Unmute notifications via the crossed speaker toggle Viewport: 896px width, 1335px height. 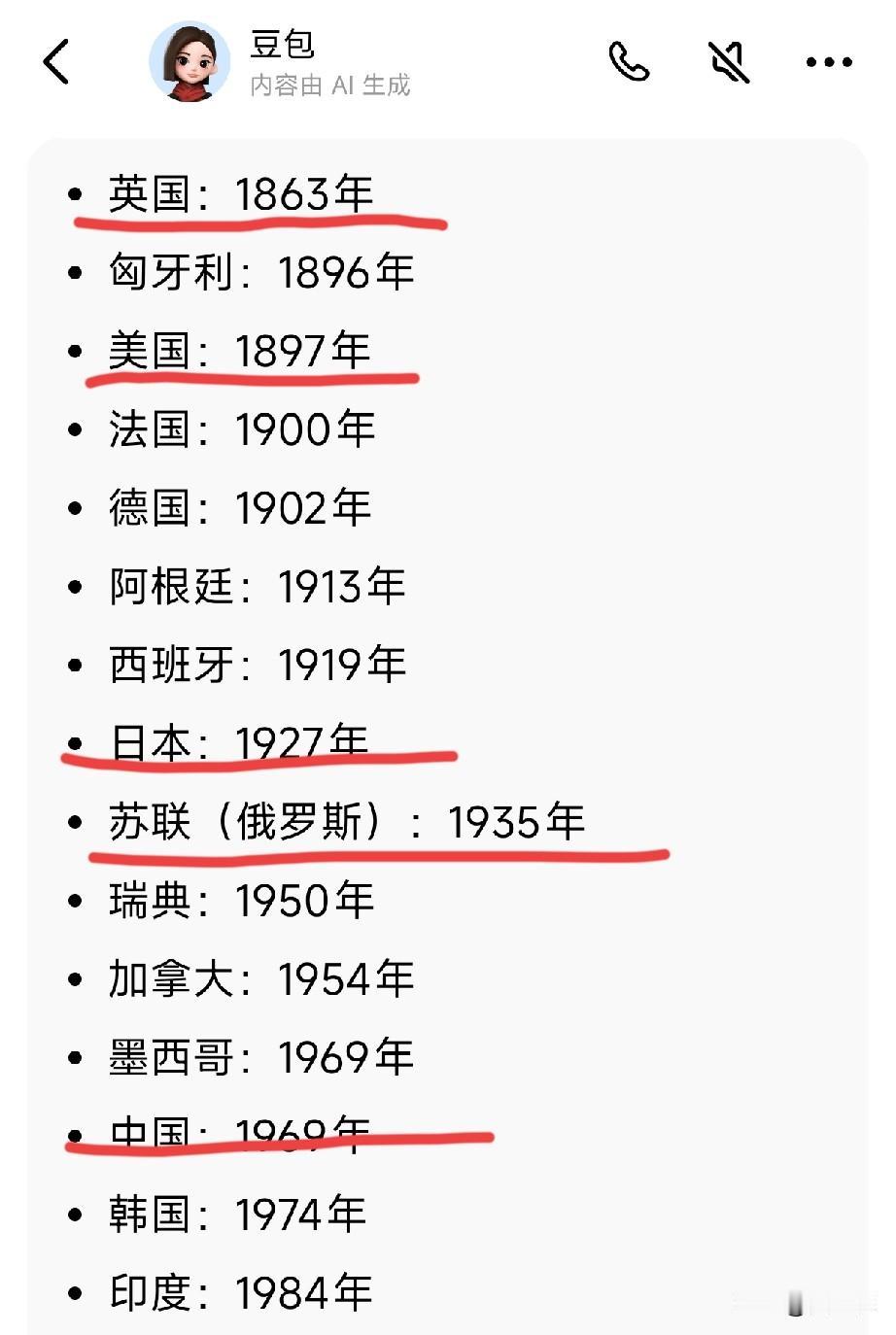coord(731,61)
